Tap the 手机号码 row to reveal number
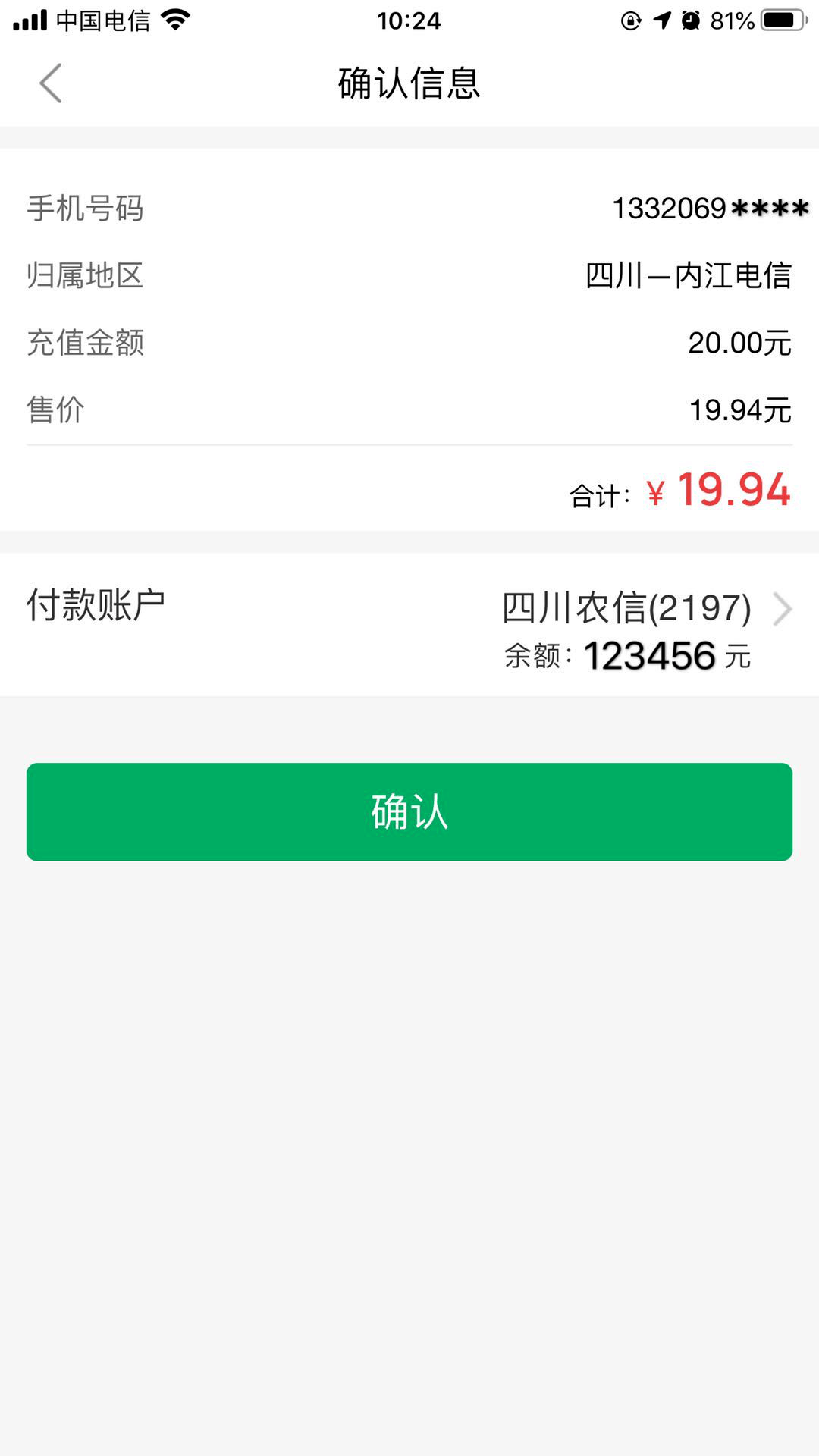This screenshot has height=1456, width=819. [409, 209]
